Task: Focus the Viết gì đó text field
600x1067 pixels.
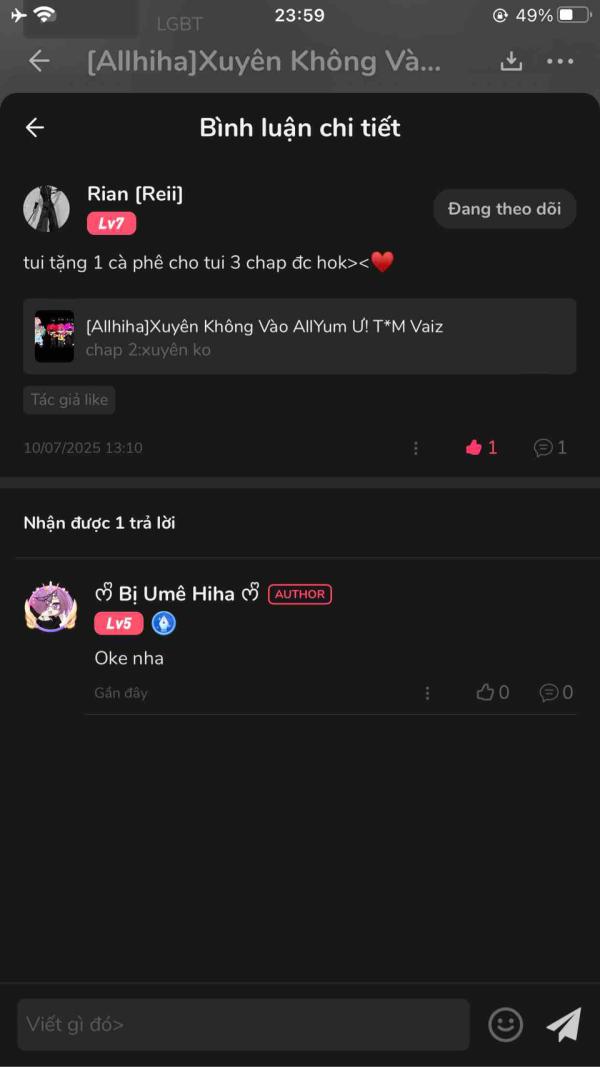Action: click(244, 1024)
